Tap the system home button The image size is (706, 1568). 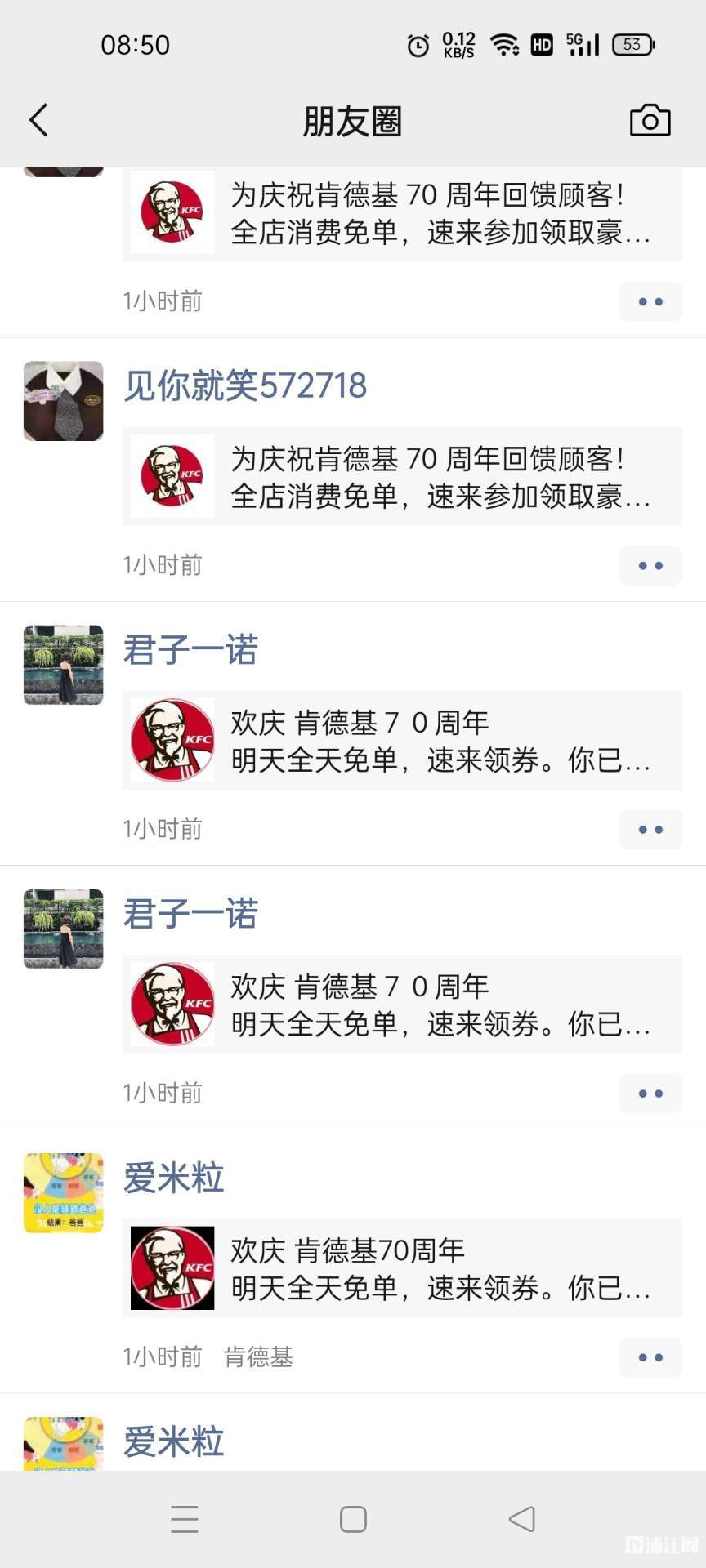[353, 1519]
